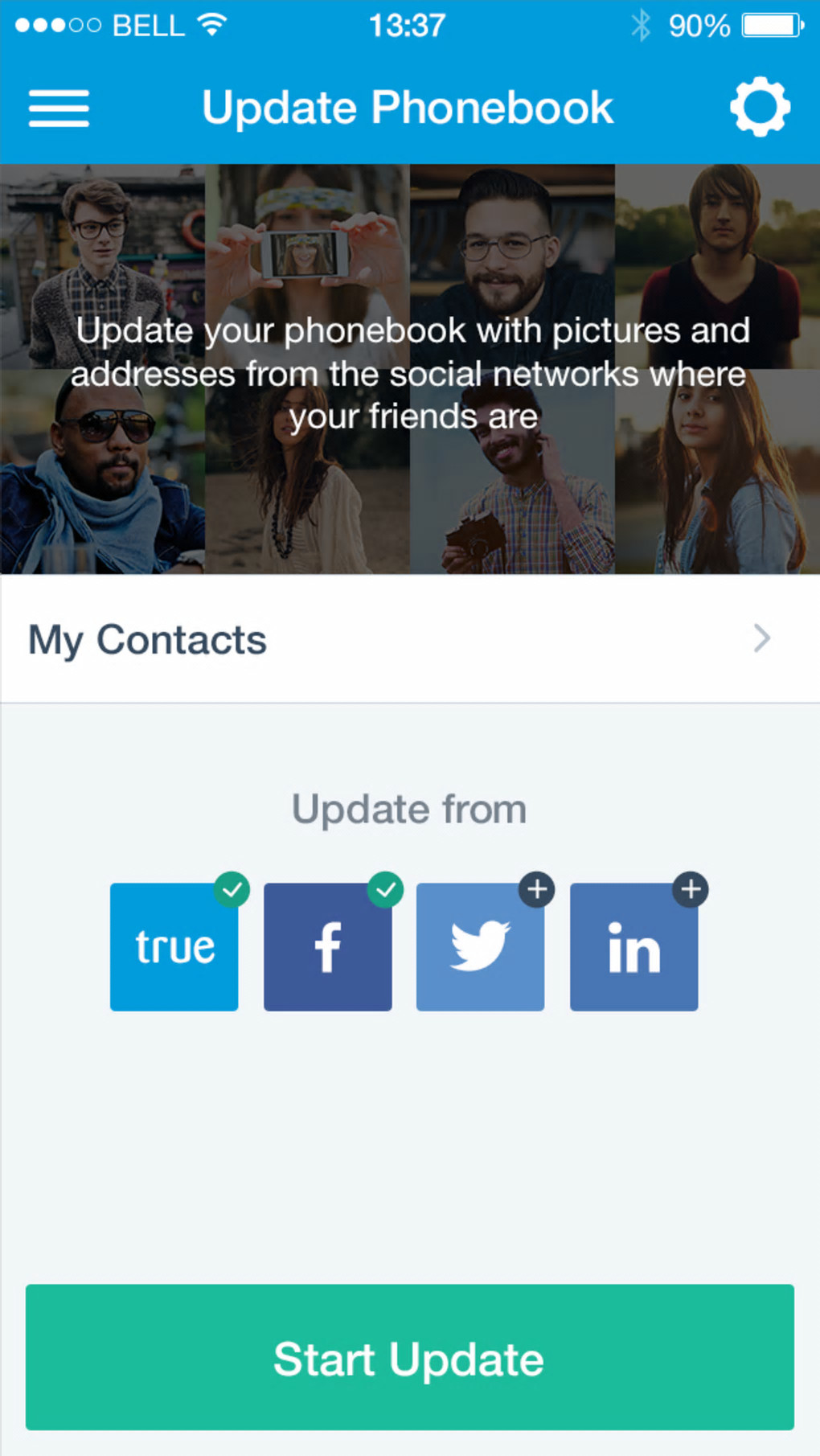Add LinkedIn as an update source
The image size is (820, 1456).
tap(633, 946)
